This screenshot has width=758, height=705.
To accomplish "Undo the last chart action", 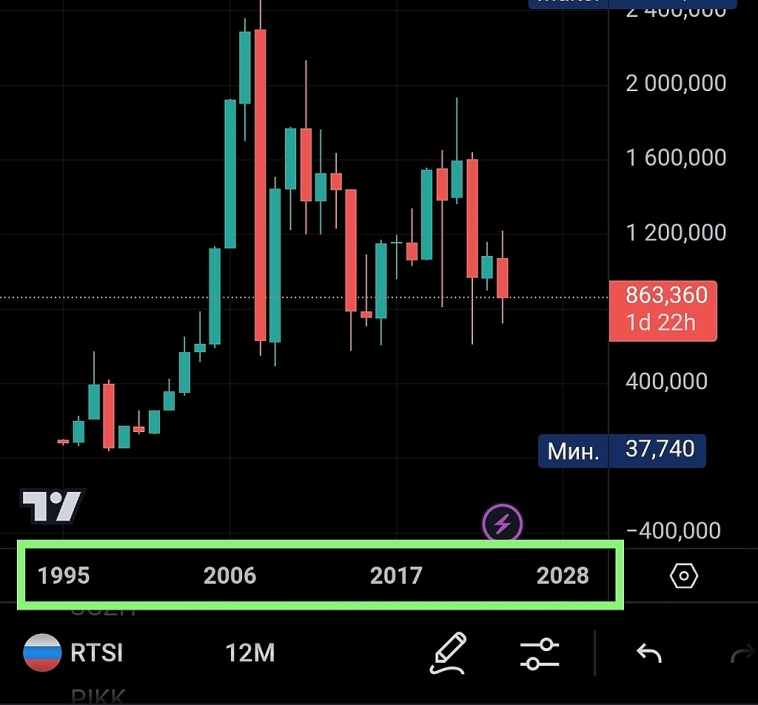I will point(649,654).
